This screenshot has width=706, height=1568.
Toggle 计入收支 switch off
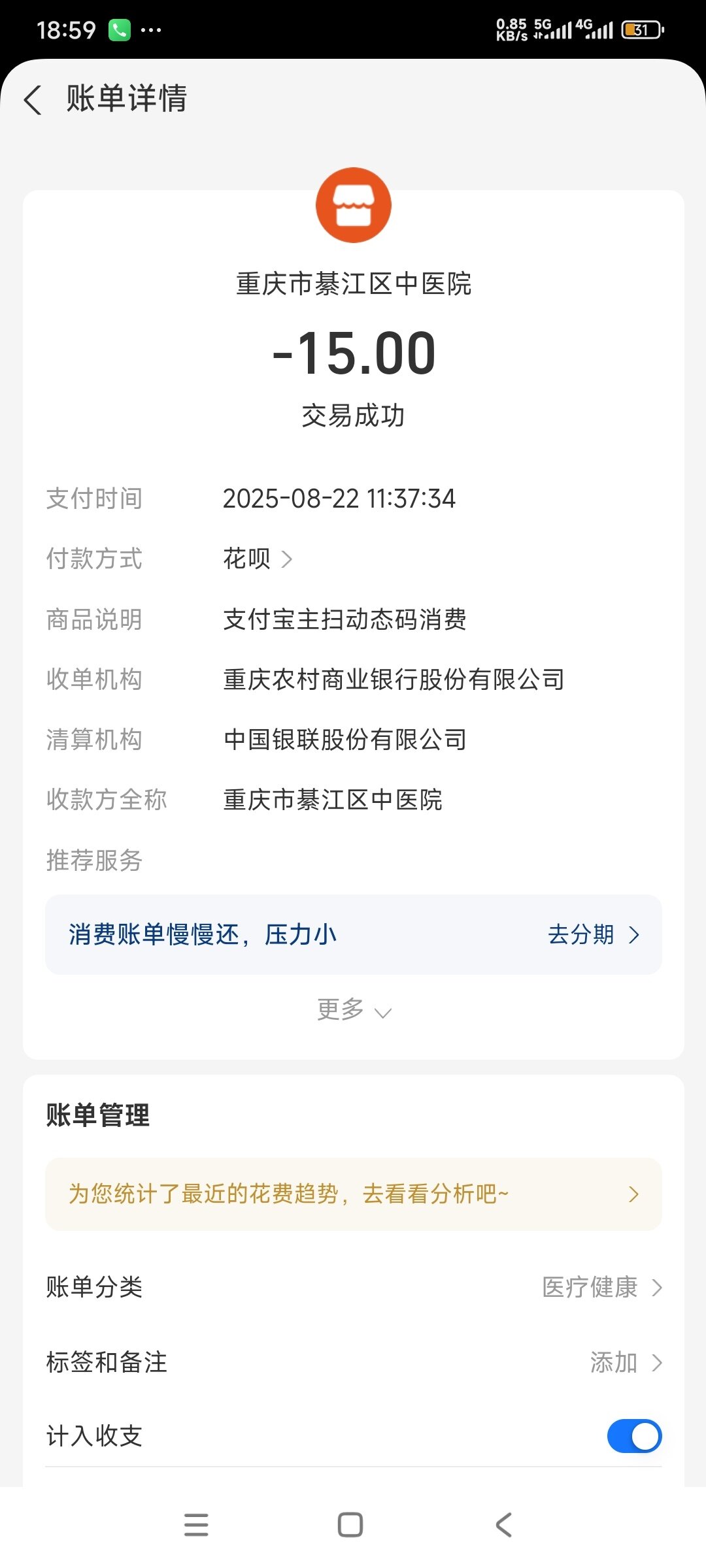[633, 1435]
